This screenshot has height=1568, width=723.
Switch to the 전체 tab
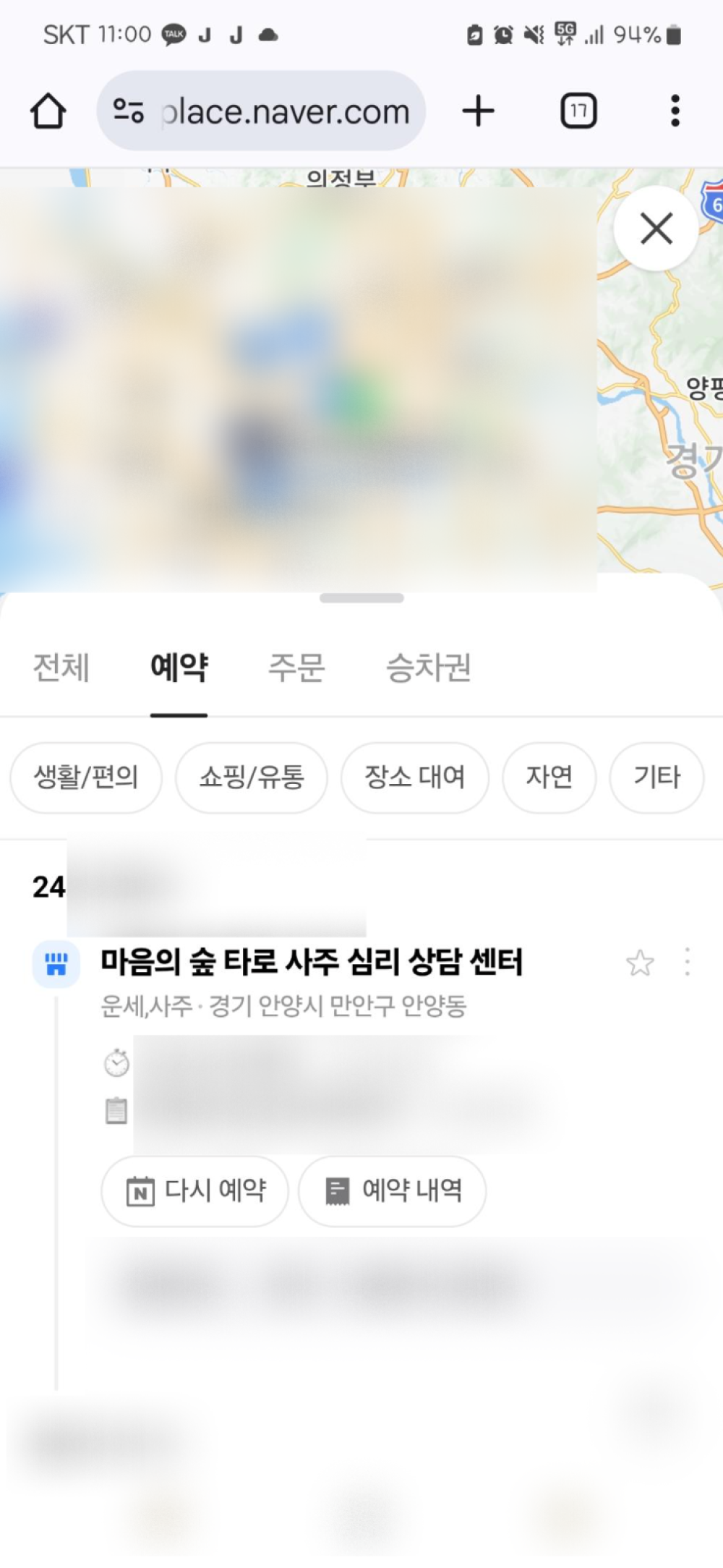point(61,667)
